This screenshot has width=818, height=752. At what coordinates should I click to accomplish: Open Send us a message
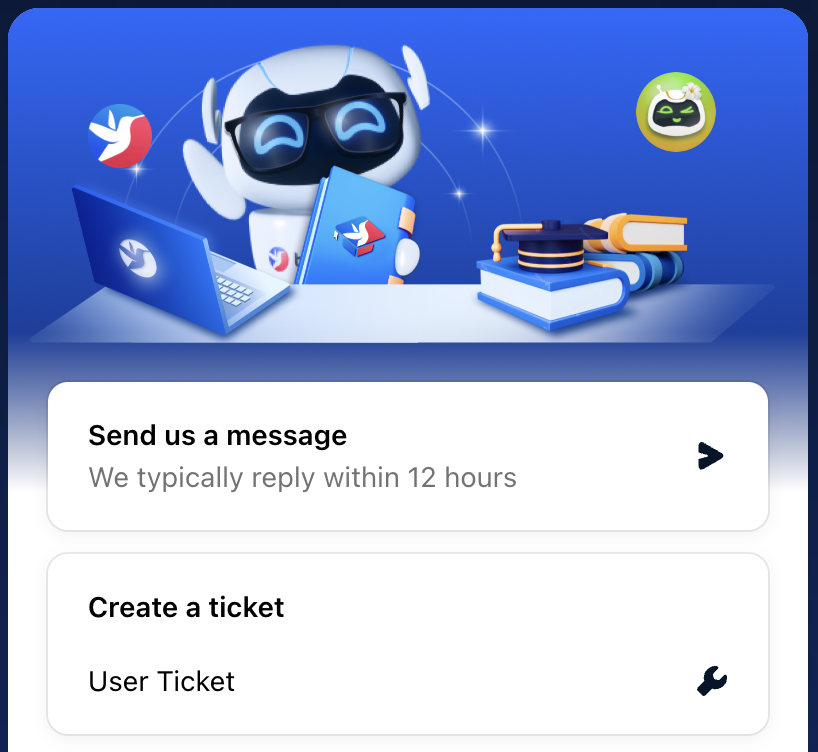(x=407, y=456)
